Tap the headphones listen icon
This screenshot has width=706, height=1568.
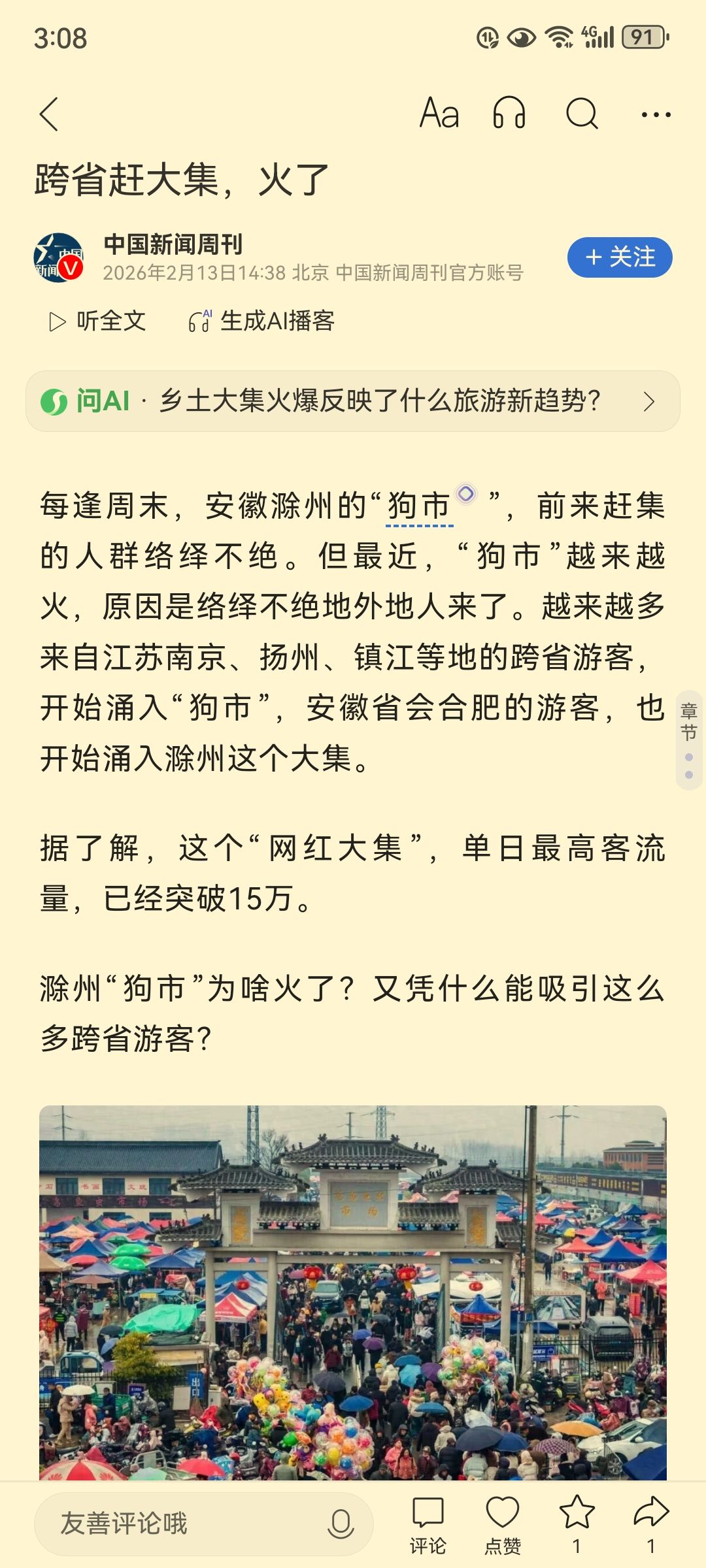click(509, 114)
